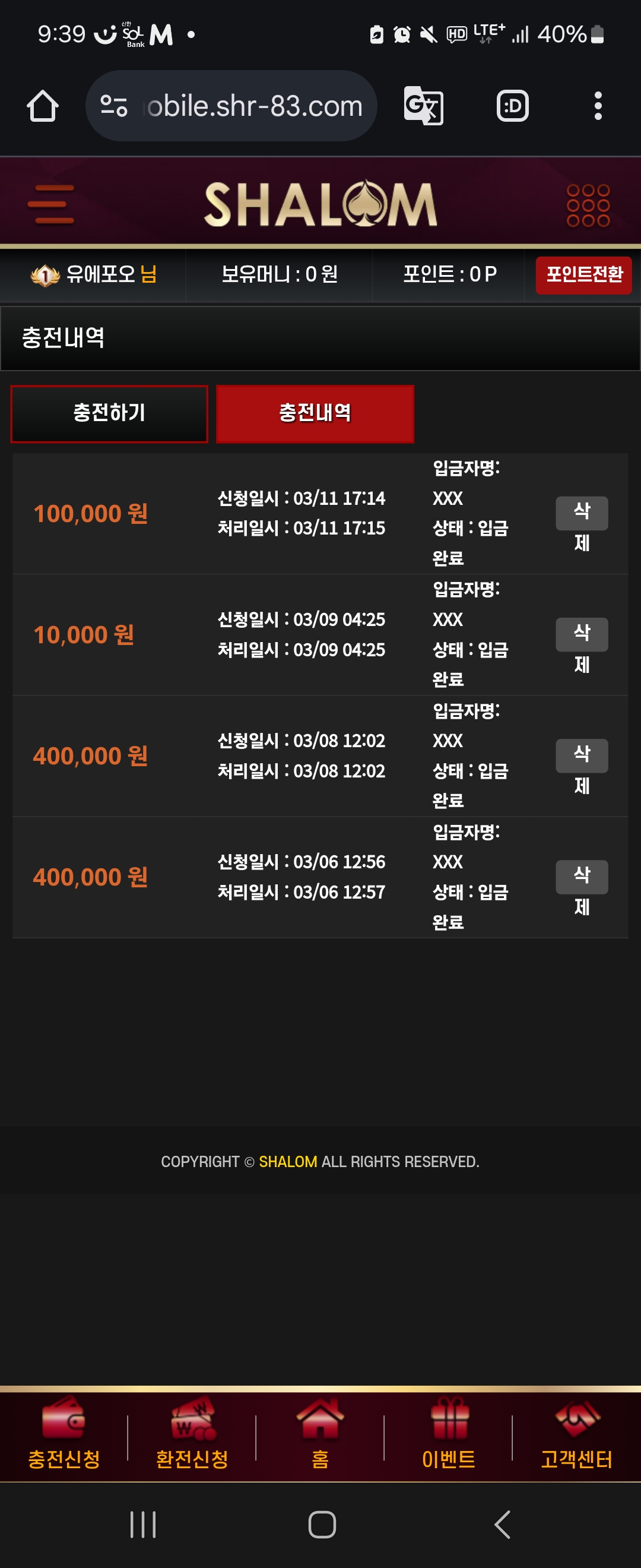The height and width of the screenshot is (1568, 641).
Task: Open 환전신청 in bottom bar
Action: click(192, 1434)
